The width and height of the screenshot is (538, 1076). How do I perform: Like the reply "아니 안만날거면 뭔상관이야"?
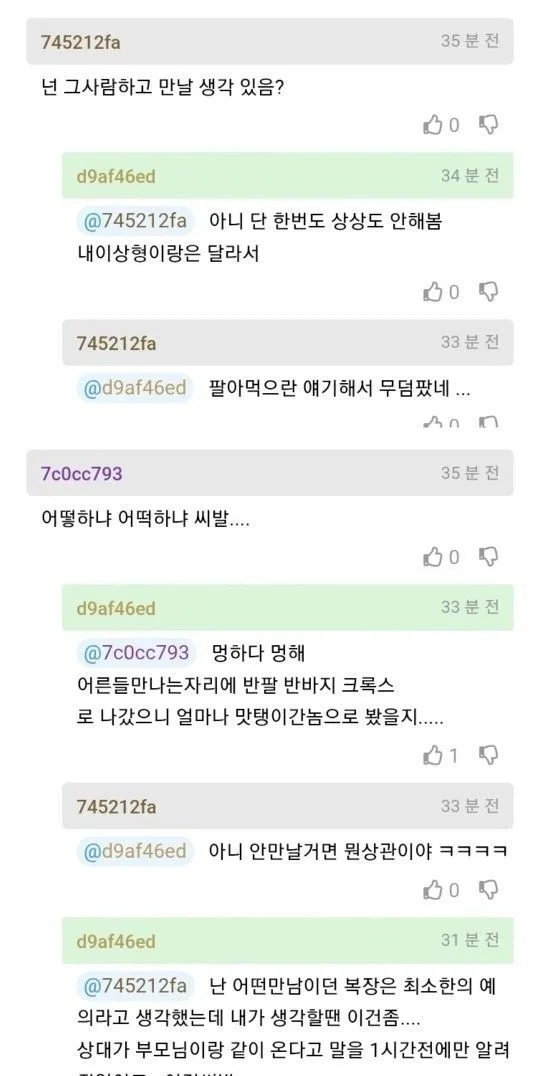pyautogui.click(x=433, y=891)
